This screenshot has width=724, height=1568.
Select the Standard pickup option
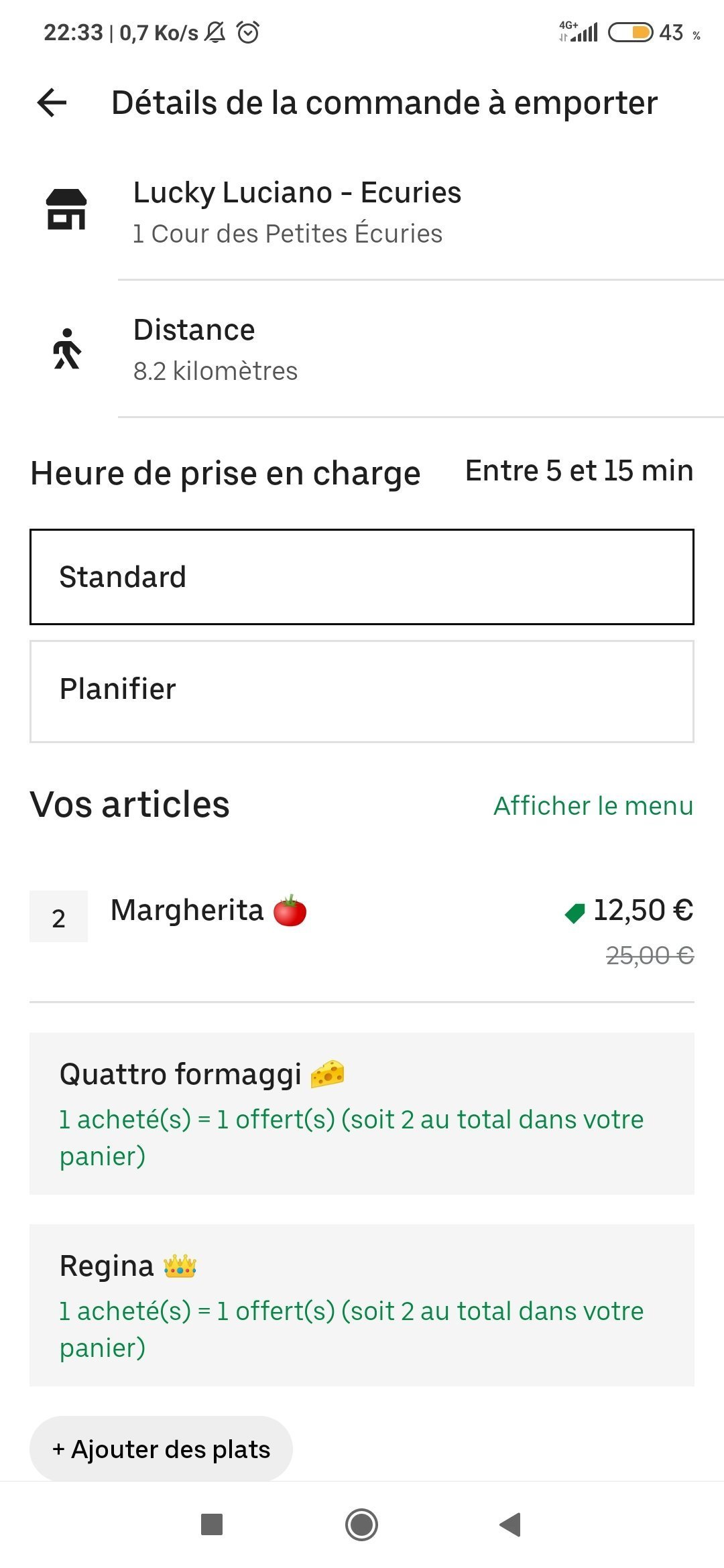pos(362,577)
